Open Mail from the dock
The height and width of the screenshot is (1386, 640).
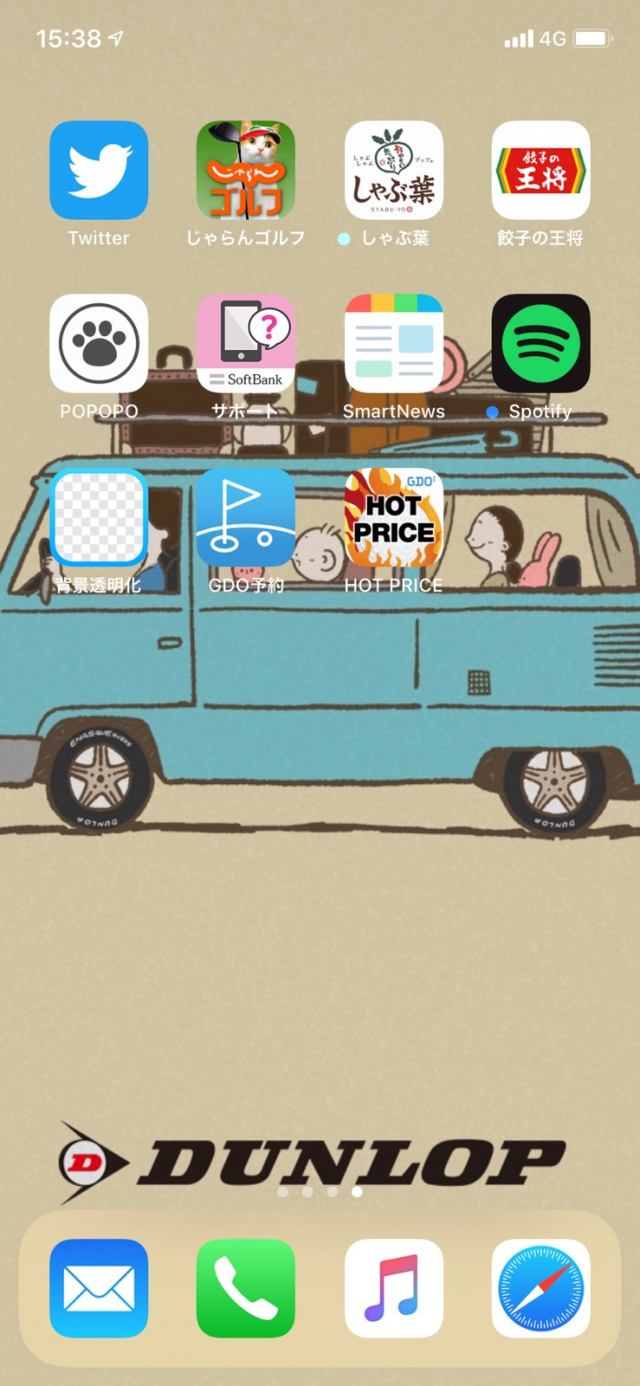click(x=98, y=1288)
